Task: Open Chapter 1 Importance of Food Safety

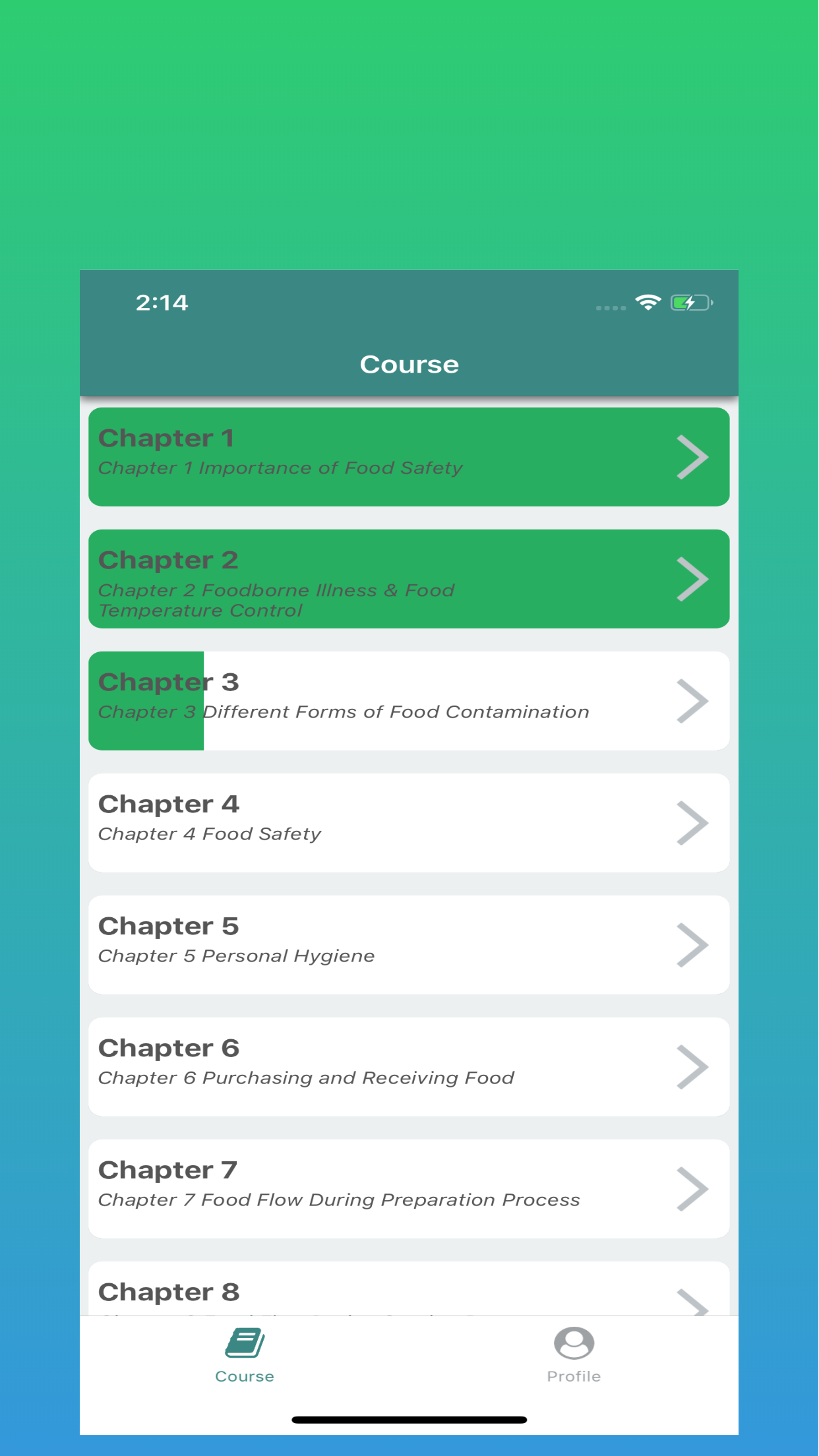Action: click(409, 457)
